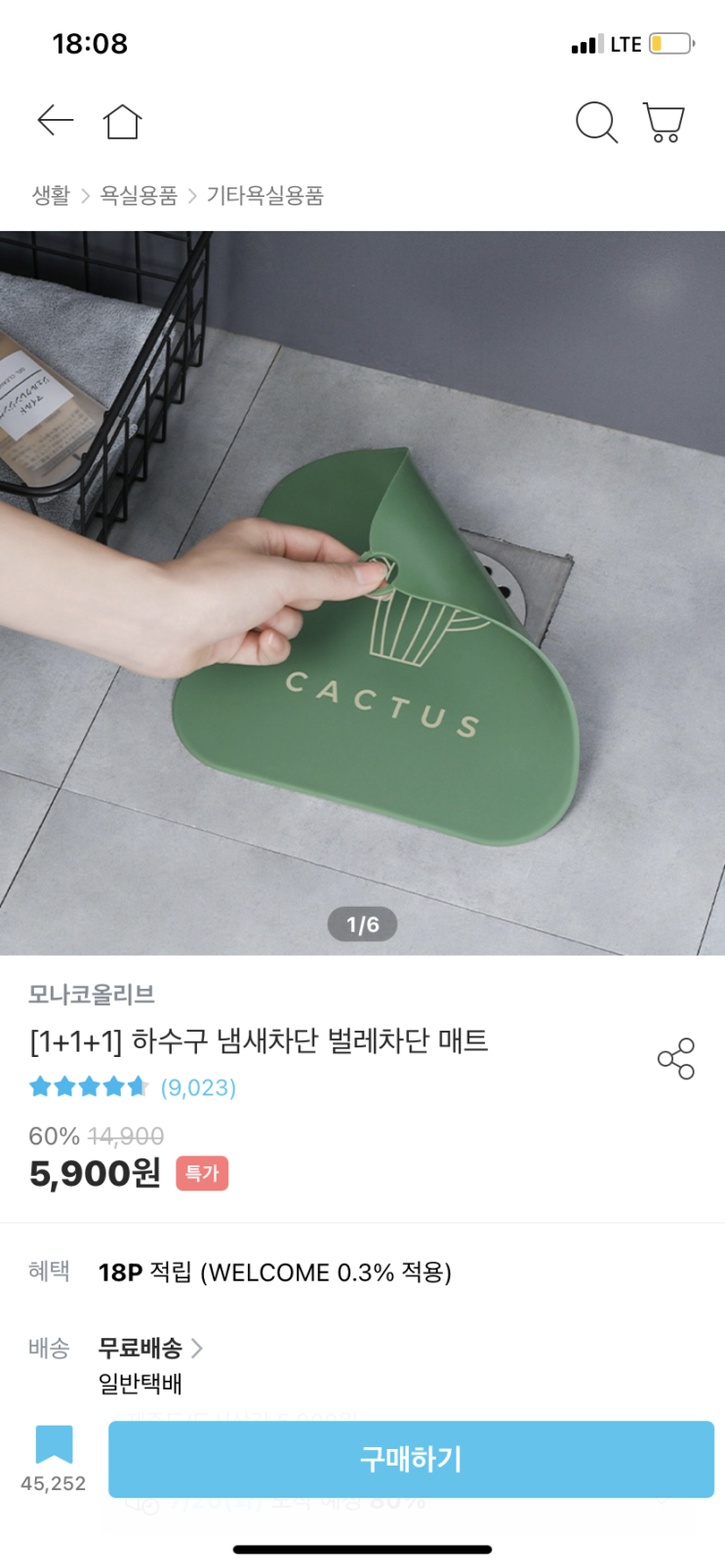The width and height of the screenshot is (725, 1568).
Task: View the 9,023 star reviews
Action: [x=133, y=1087]
